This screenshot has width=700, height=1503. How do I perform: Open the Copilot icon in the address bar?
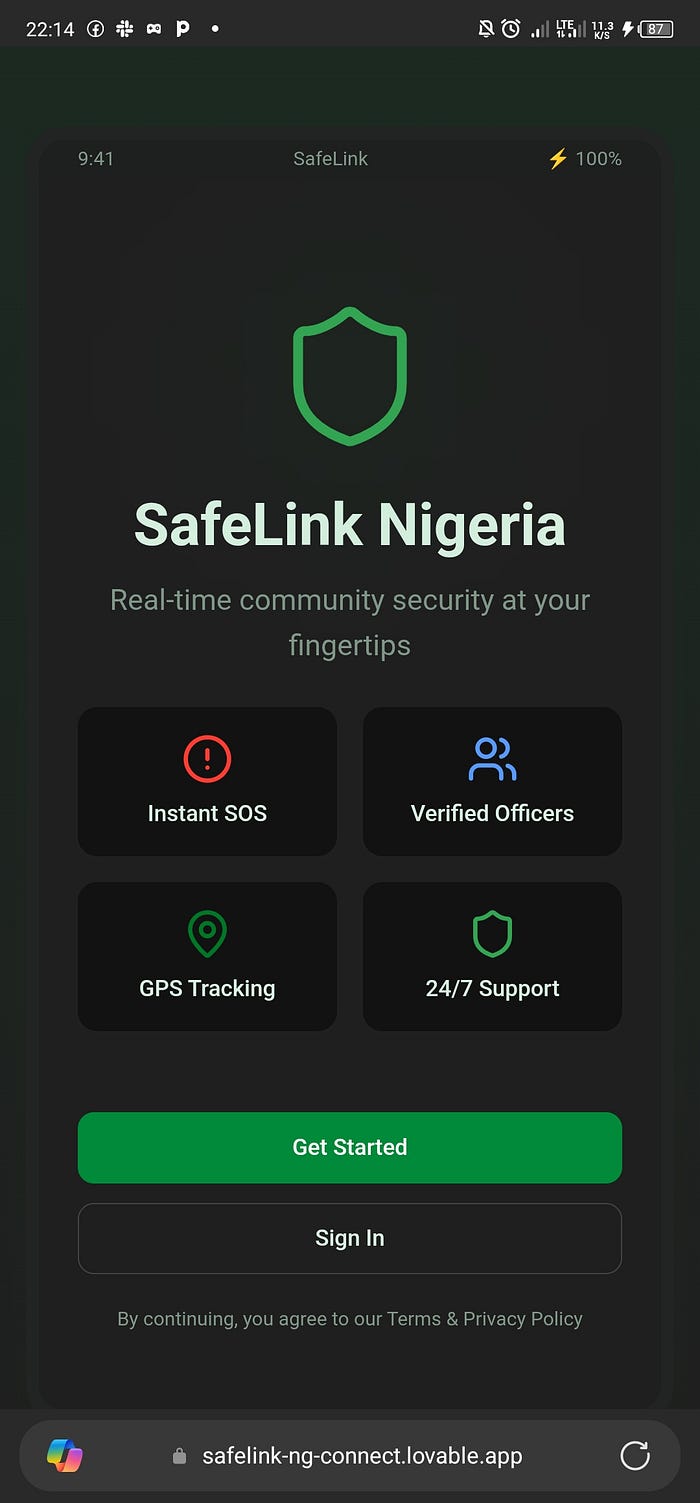click(65, 1456)
